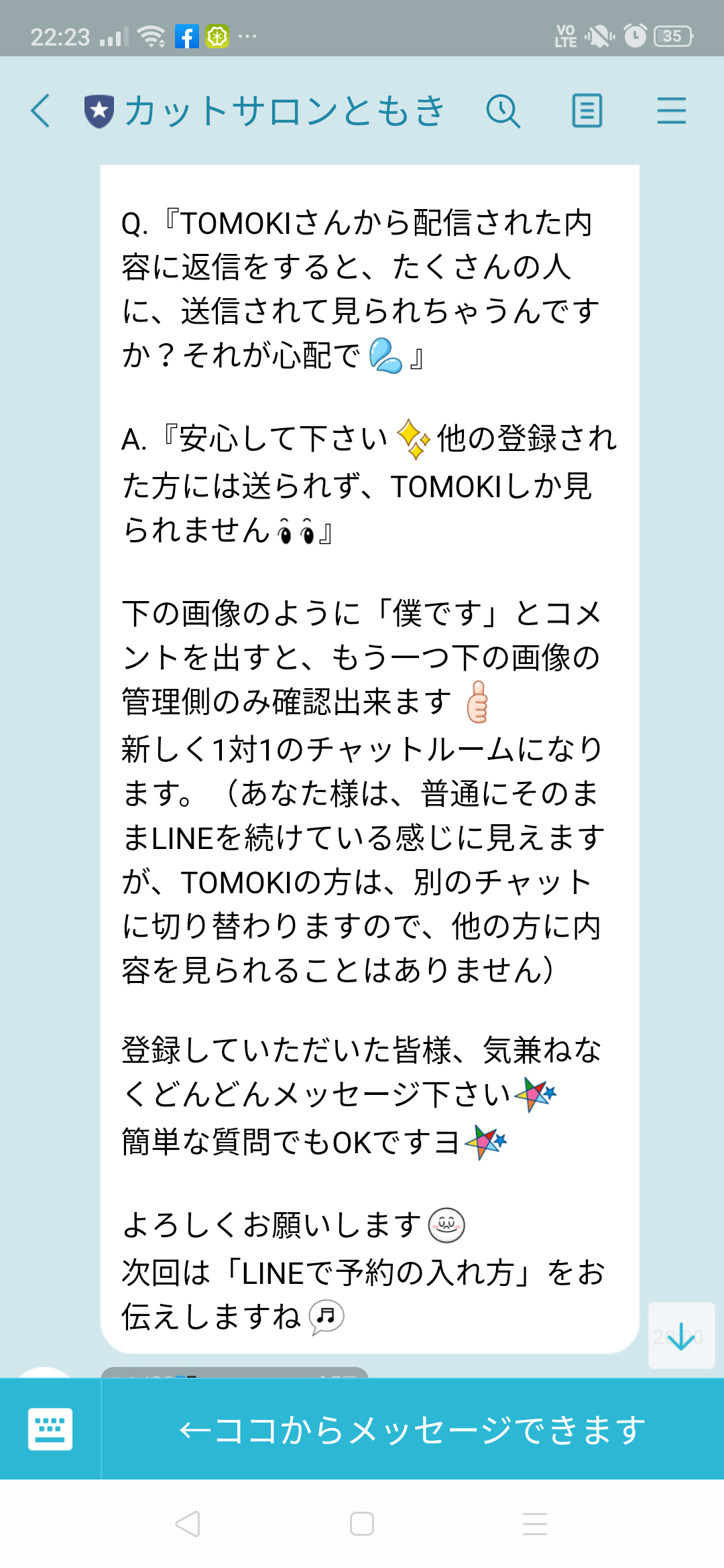Image resolution: width=724 pixels, height=1568 pixels.
Task: Search within this chat
Action: (x=503, y=111)
